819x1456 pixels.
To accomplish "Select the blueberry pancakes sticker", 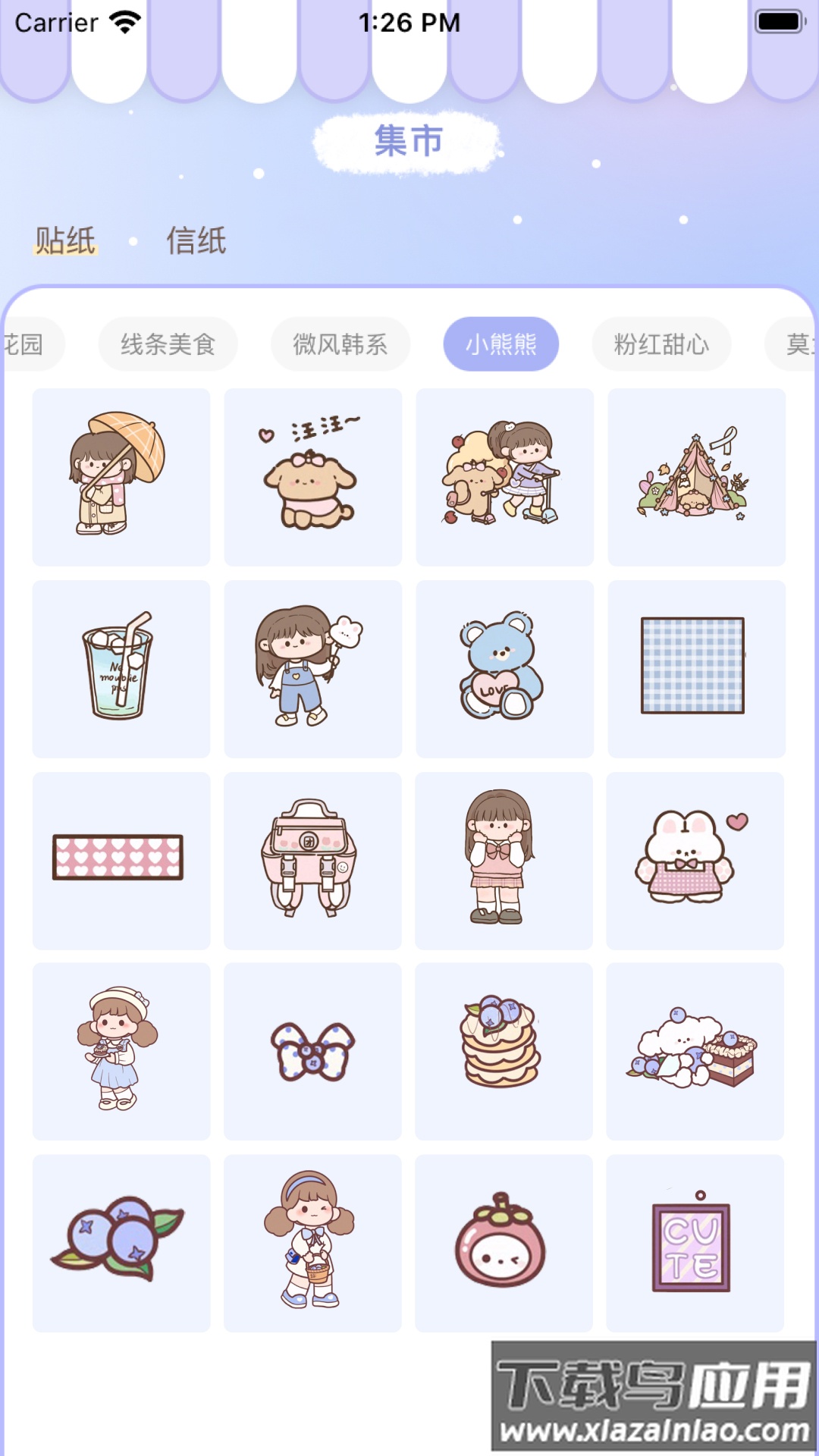I will (504, 1050).
